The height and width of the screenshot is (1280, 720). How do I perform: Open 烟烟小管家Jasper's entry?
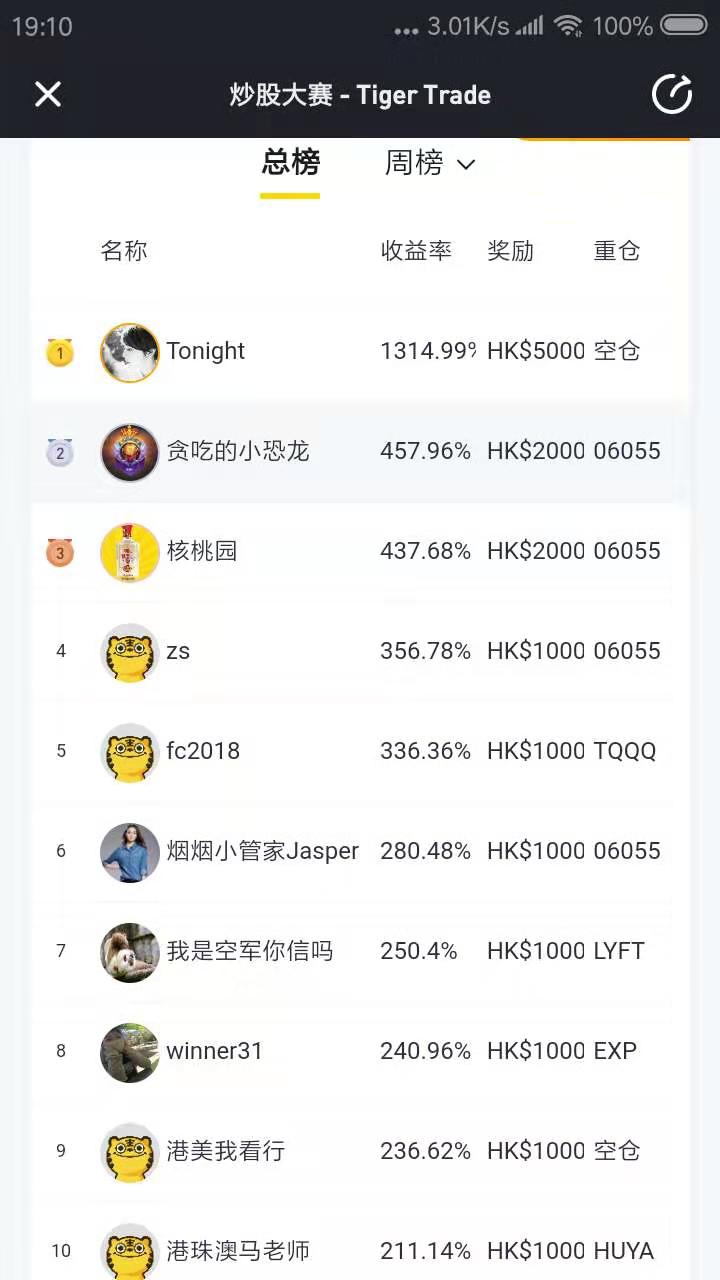(360, 851)
